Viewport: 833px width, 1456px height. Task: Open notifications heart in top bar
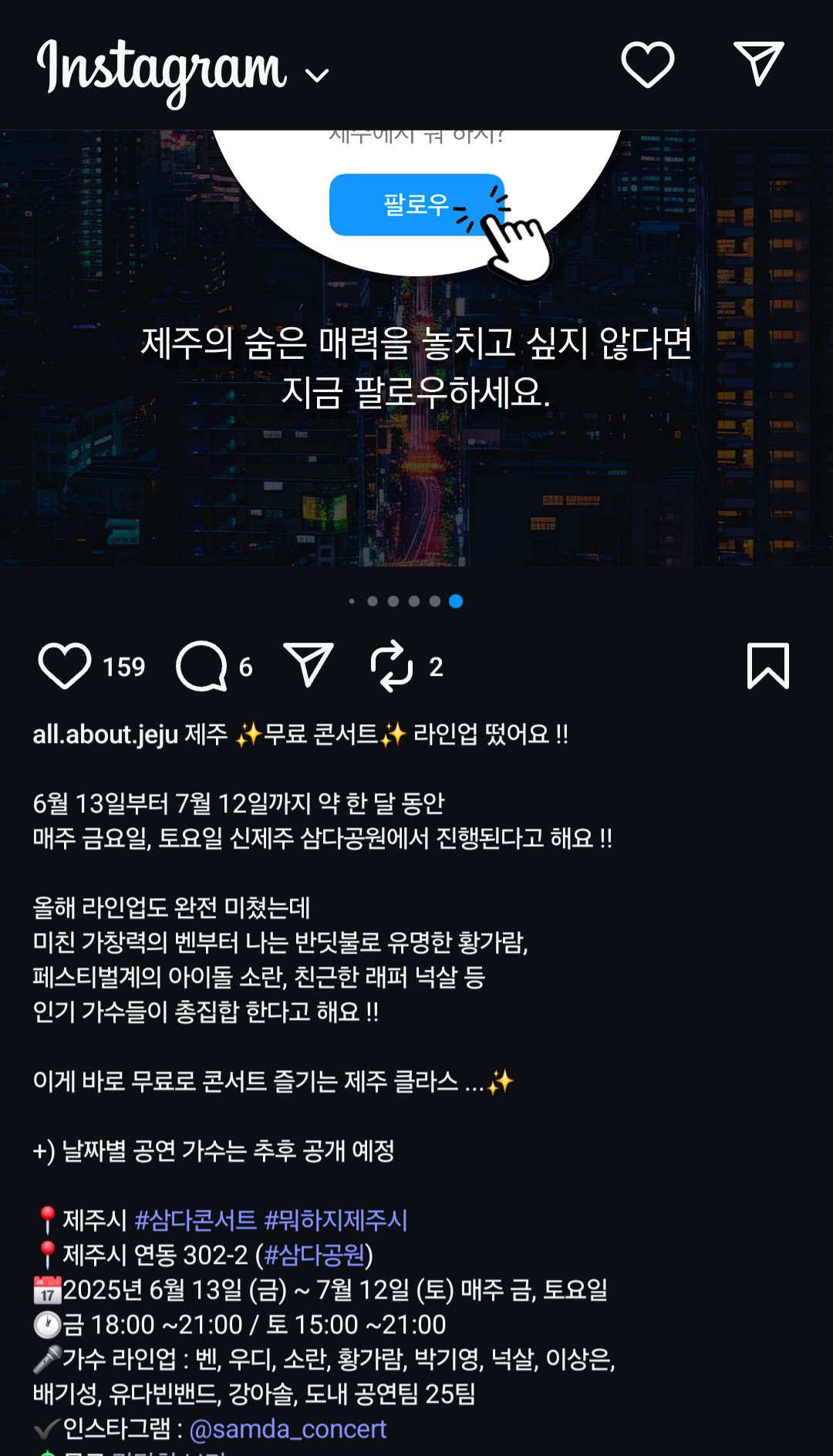[648, 65]
